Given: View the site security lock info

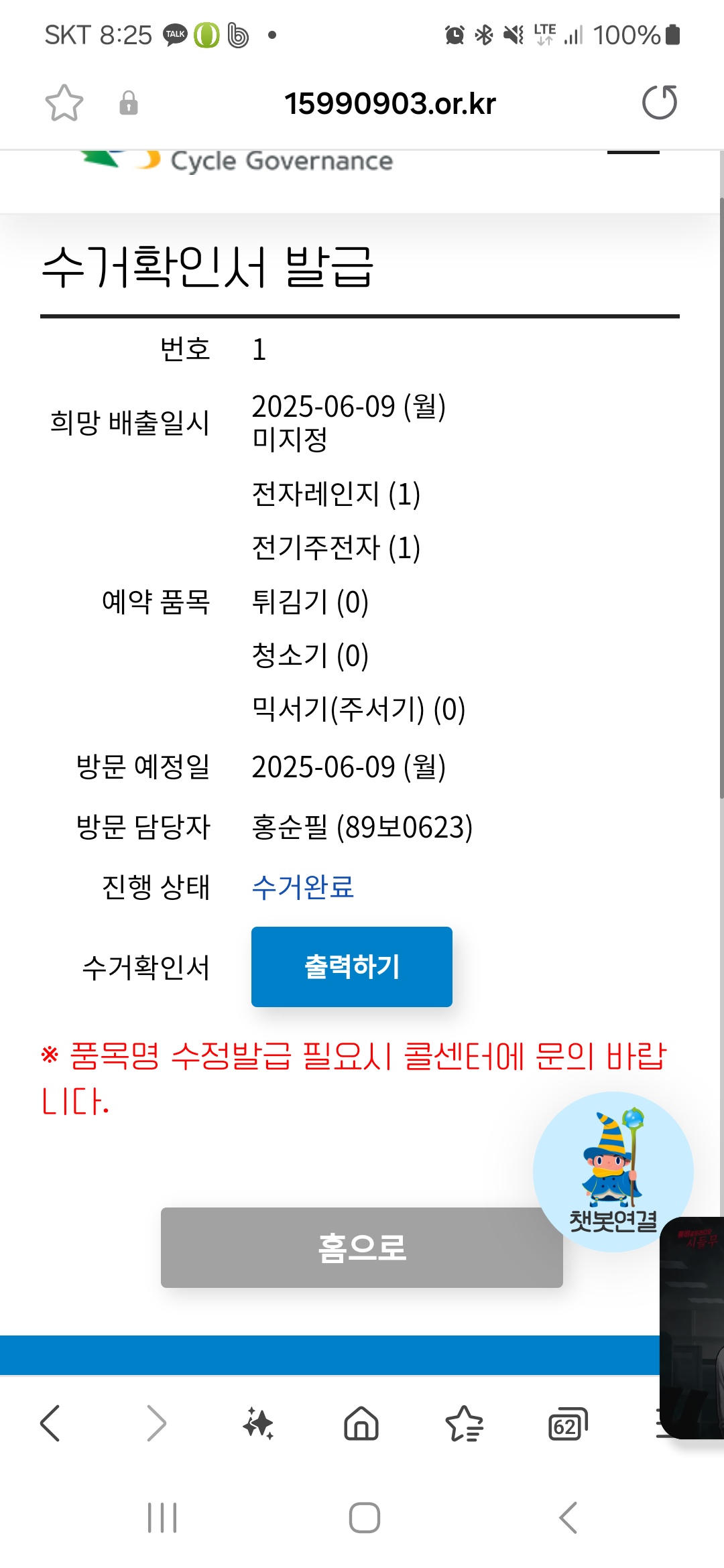Looking at the screenshot, I should [x=129, y=103].
